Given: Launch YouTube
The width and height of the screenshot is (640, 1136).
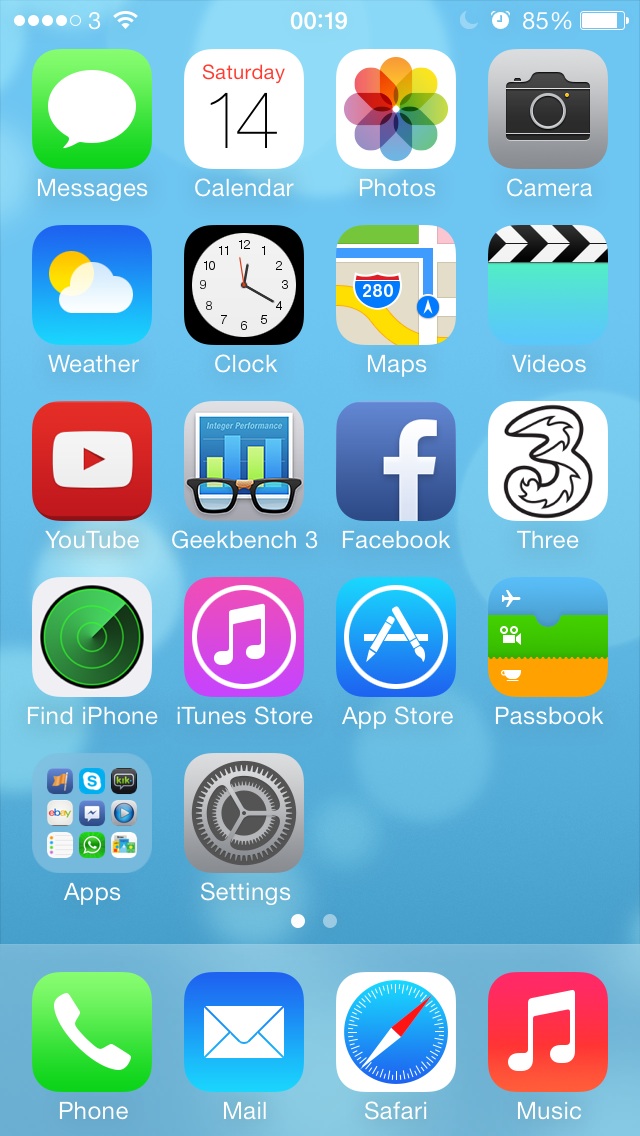Looking at the screenshot, I should point(92,461).
